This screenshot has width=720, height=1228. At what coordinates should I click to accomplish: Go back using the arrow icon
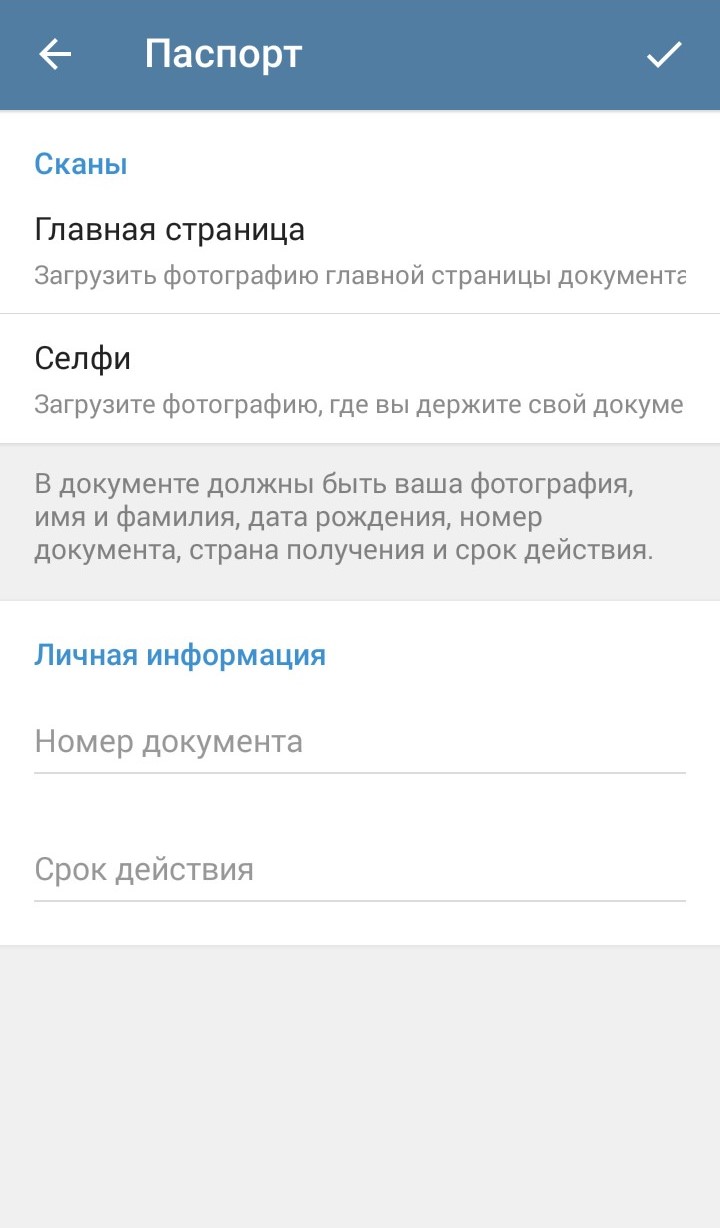click(56, 55)
